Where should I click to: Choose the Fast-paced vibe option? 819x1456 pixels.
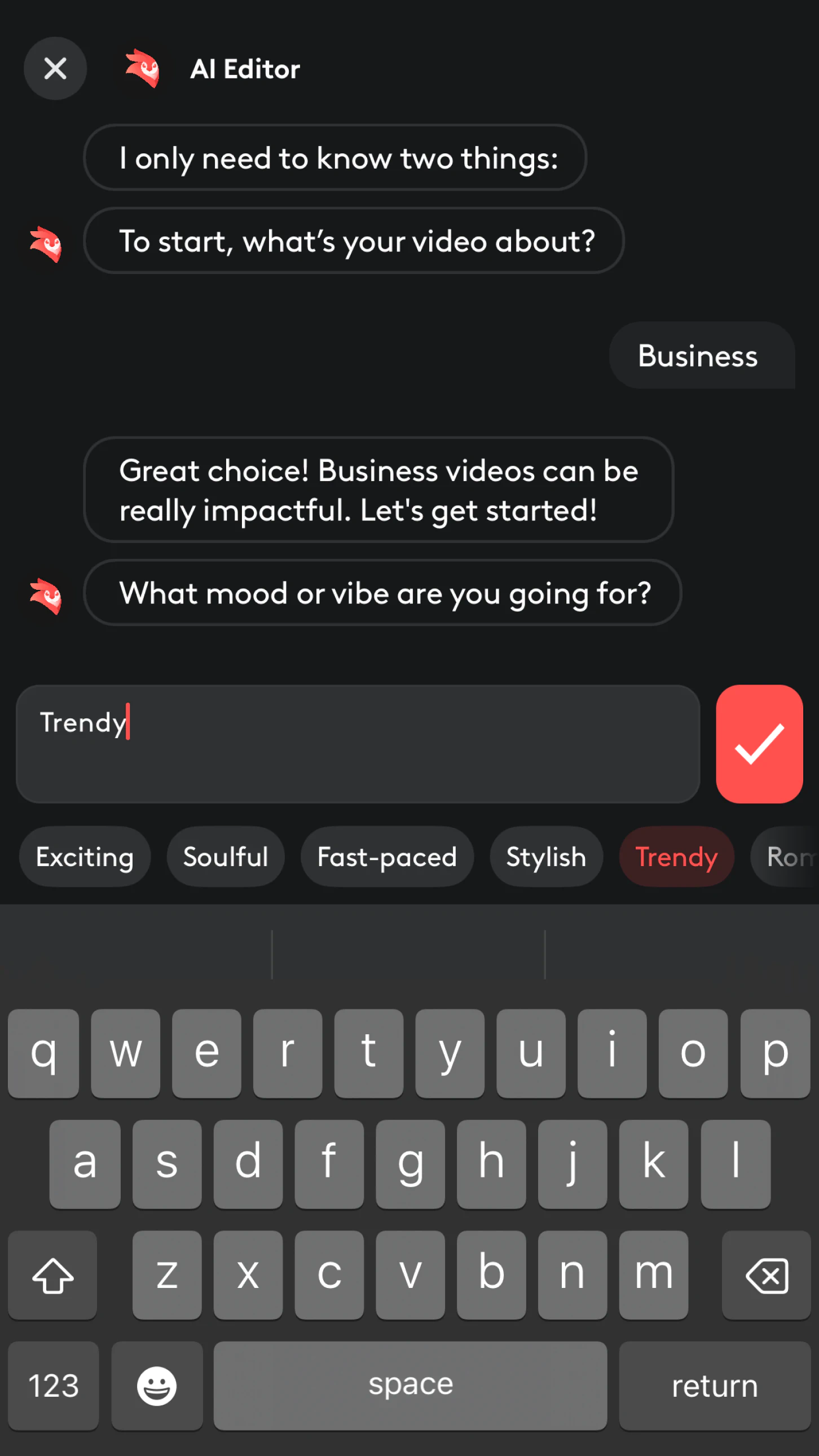click(387, 857)
